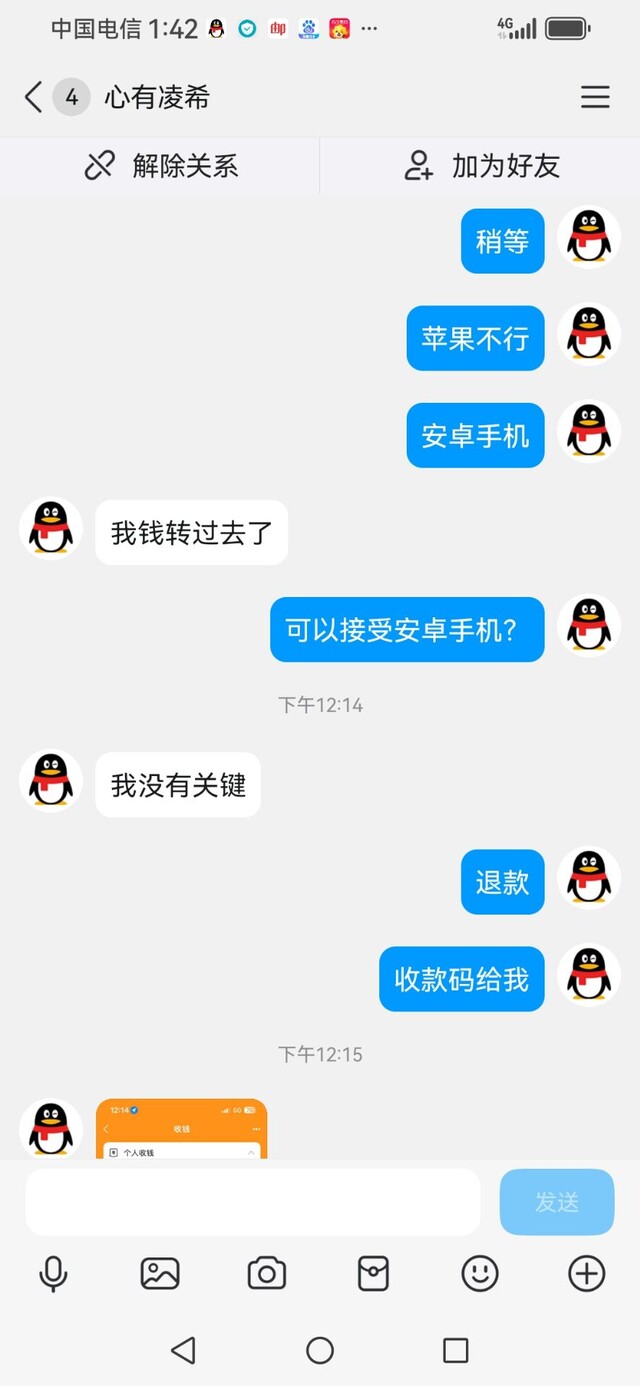Add contact via 加为好友
Viewport: 640px width, 1386px height.
click(481, 166)
